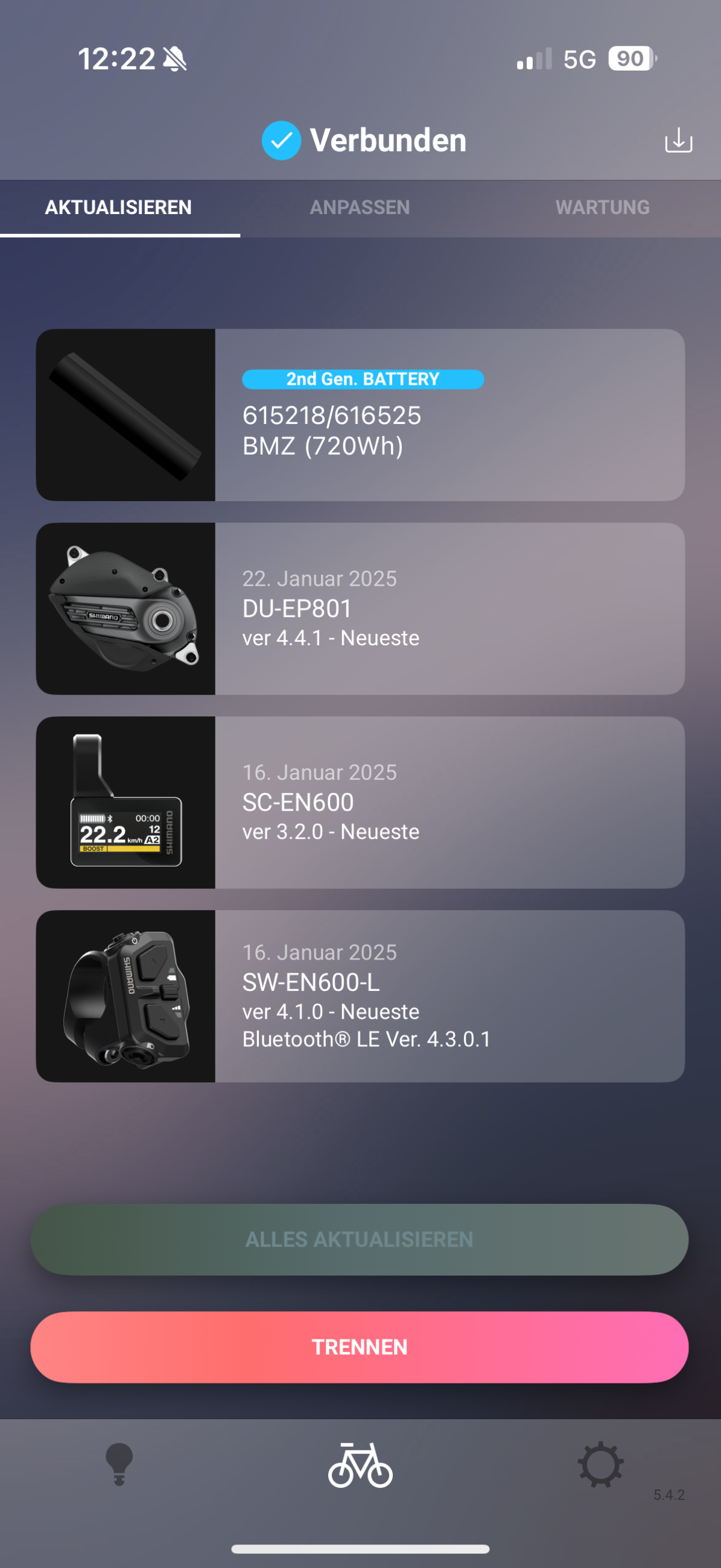Switch to the ANPASSEN tab
Screen dimensions: 721x1568
pos(360,207)
